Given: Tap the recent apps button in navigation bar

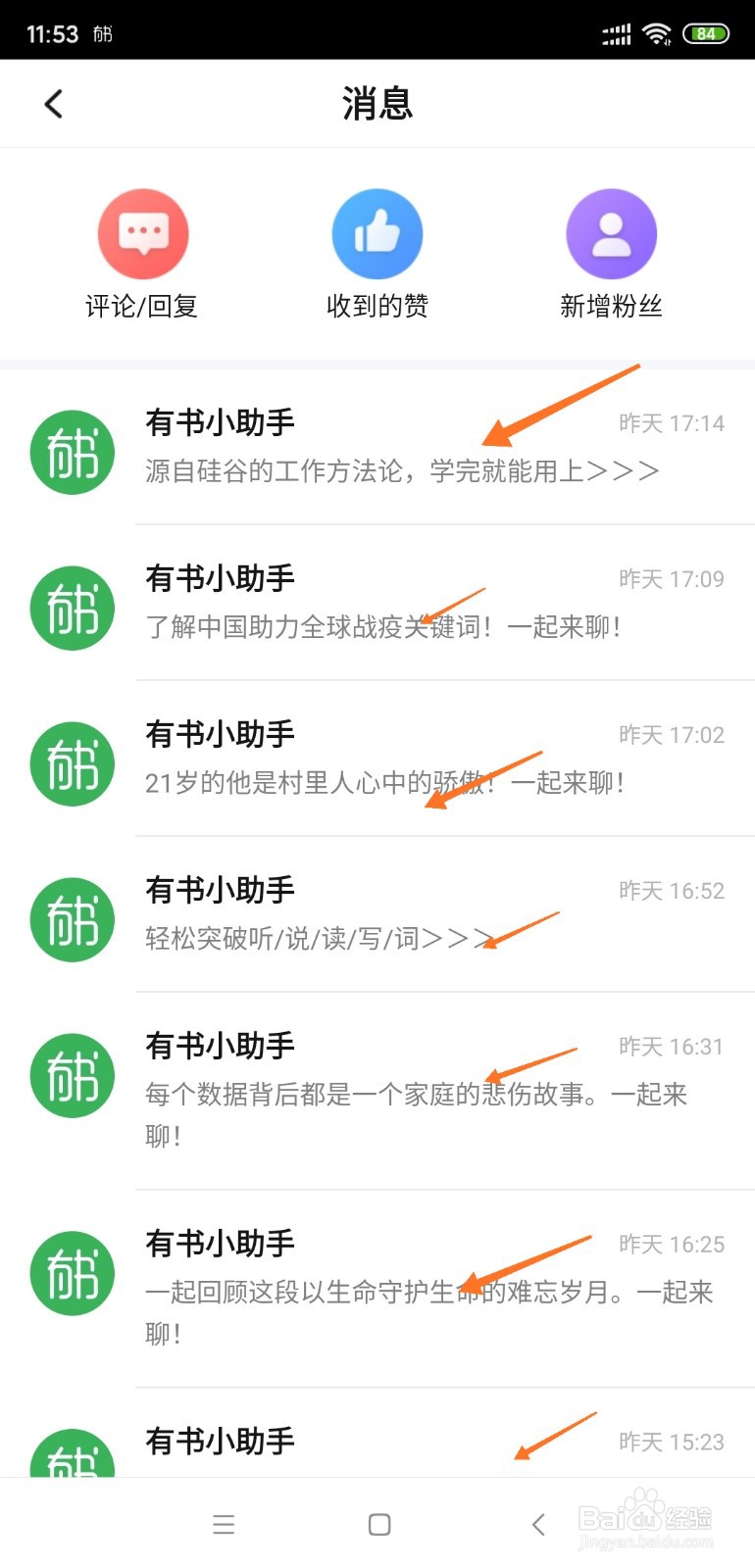Looking at the screenshot, I should pyautogui.click(x=225, y=1525).
